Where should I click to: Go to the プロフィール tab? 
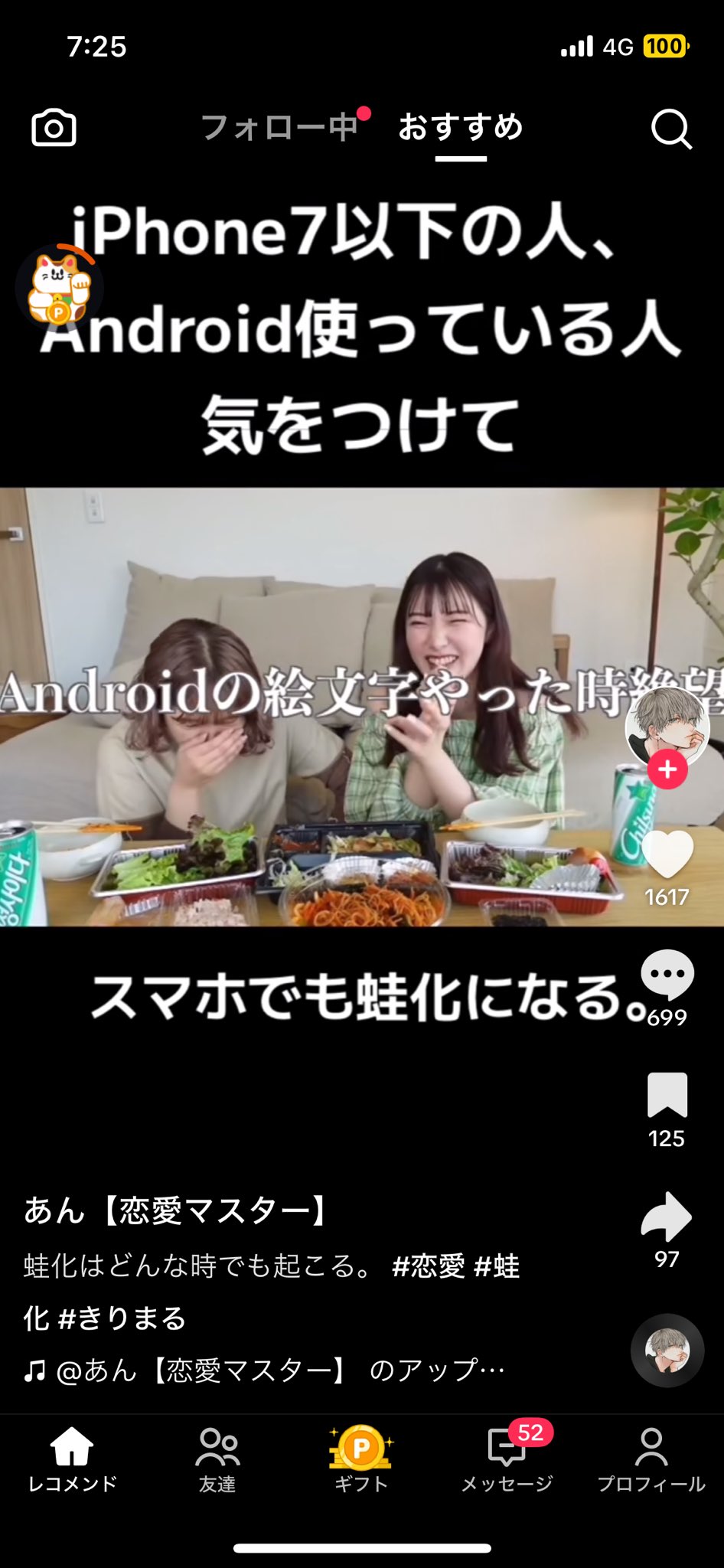click(x=651, y=1460)
